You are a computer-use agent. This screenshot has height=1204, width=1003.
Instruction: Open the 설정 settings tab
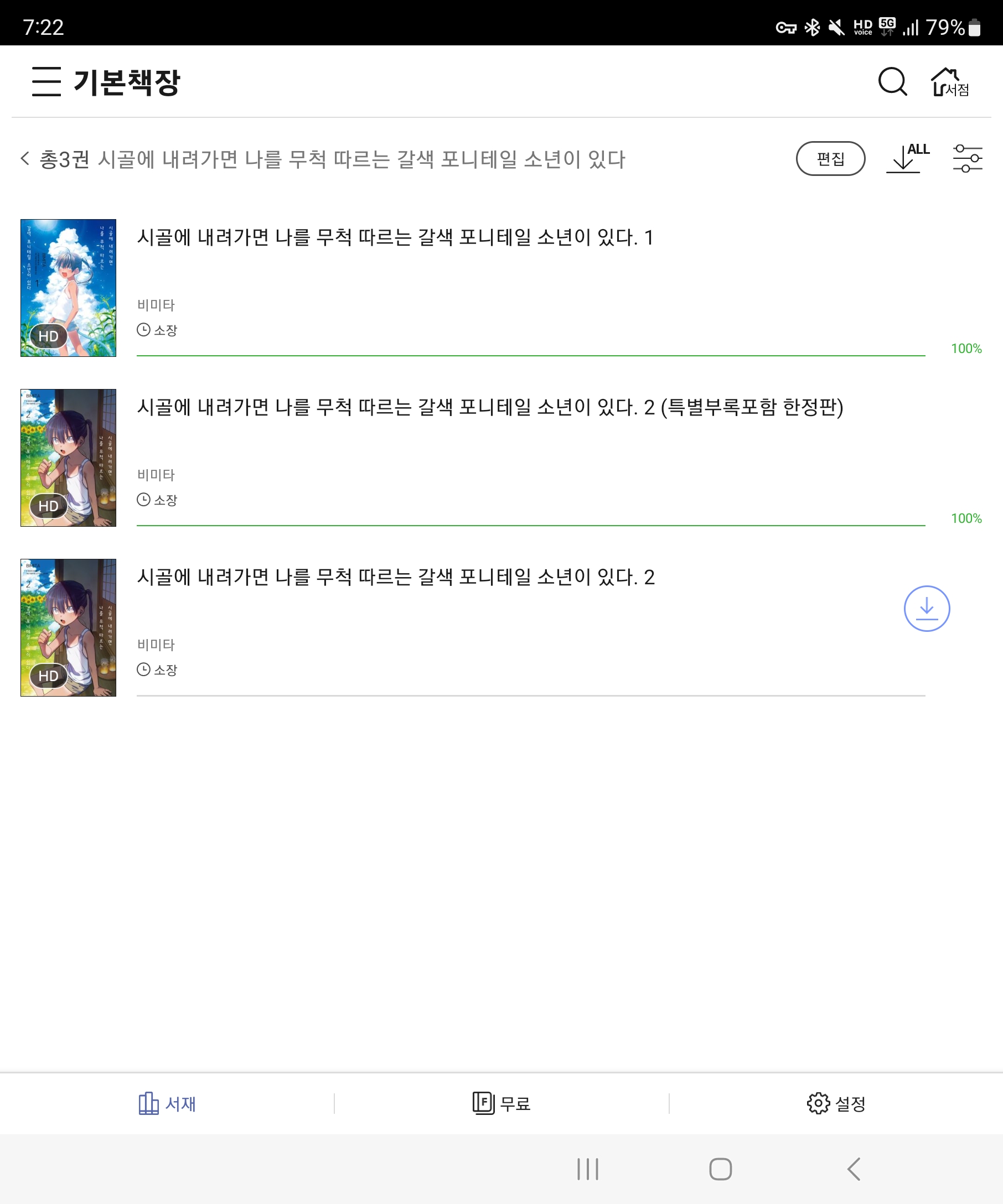pyautogui.click(x=836, y=1103)
